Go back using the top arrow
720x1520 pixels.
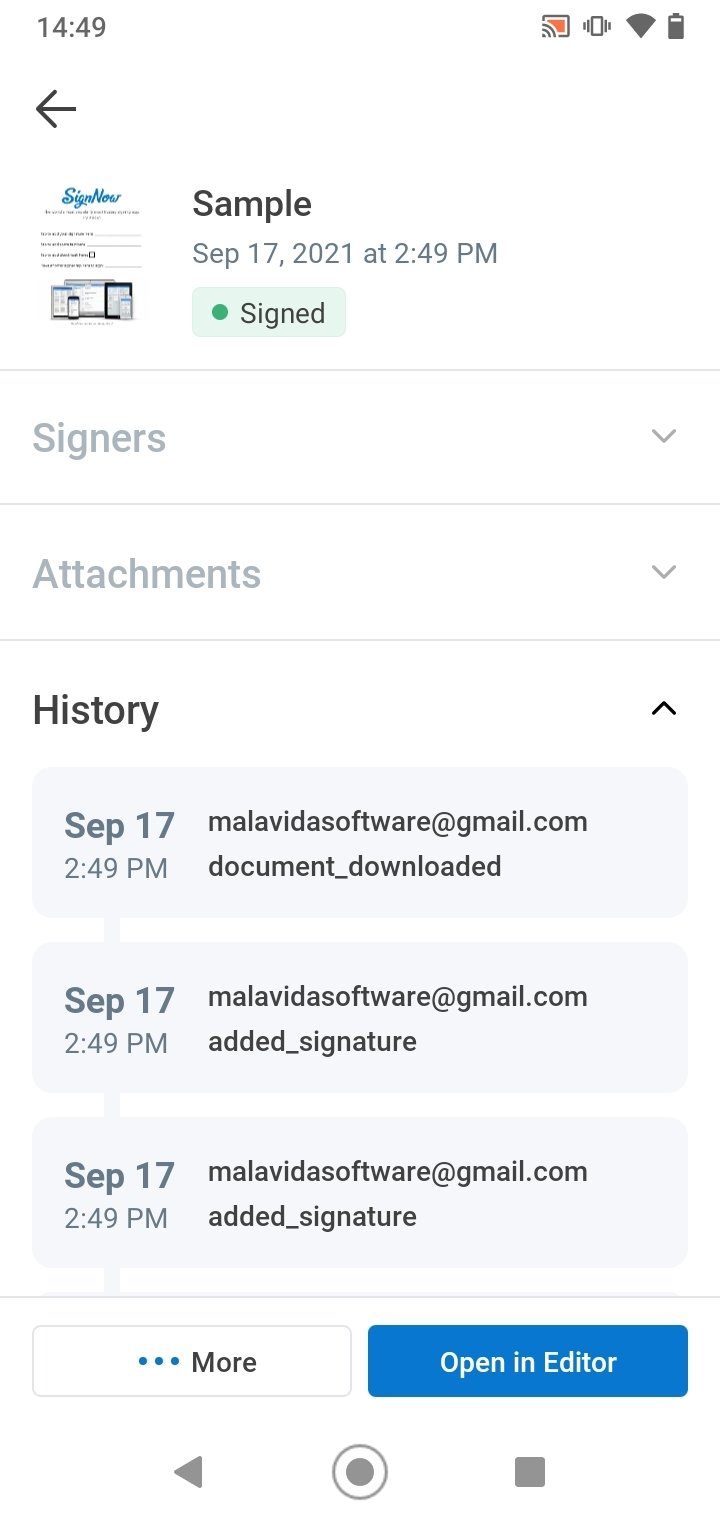(56, 109)
